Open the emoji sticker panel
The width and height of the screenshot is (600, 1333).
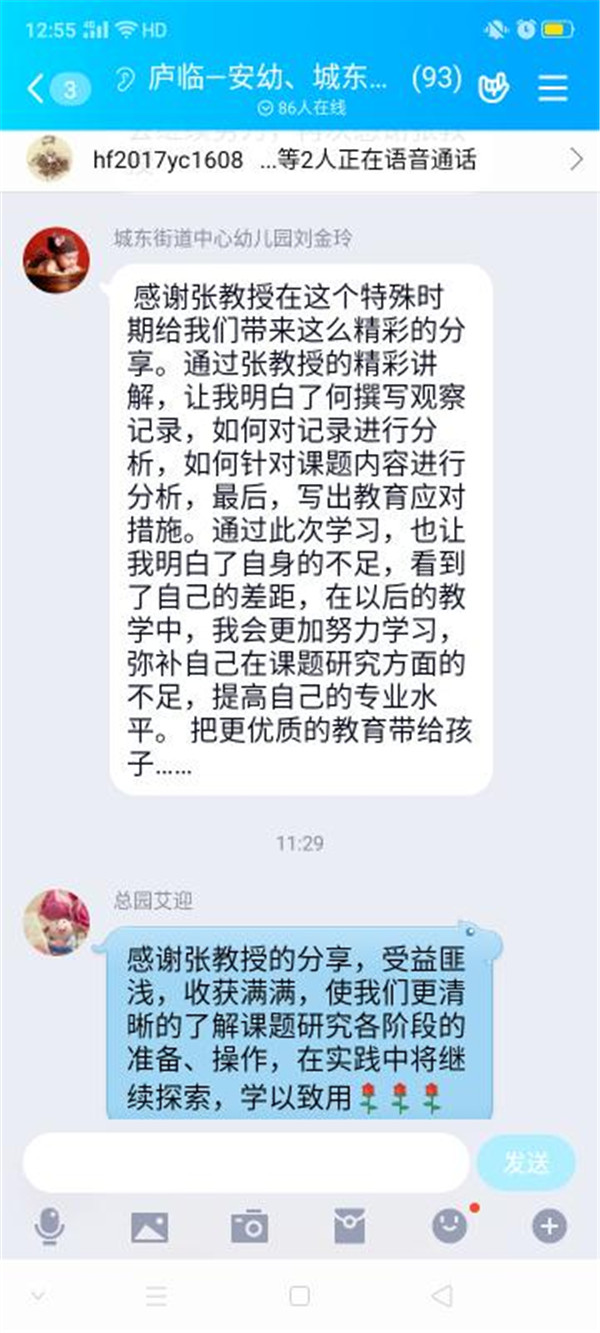450,1225
